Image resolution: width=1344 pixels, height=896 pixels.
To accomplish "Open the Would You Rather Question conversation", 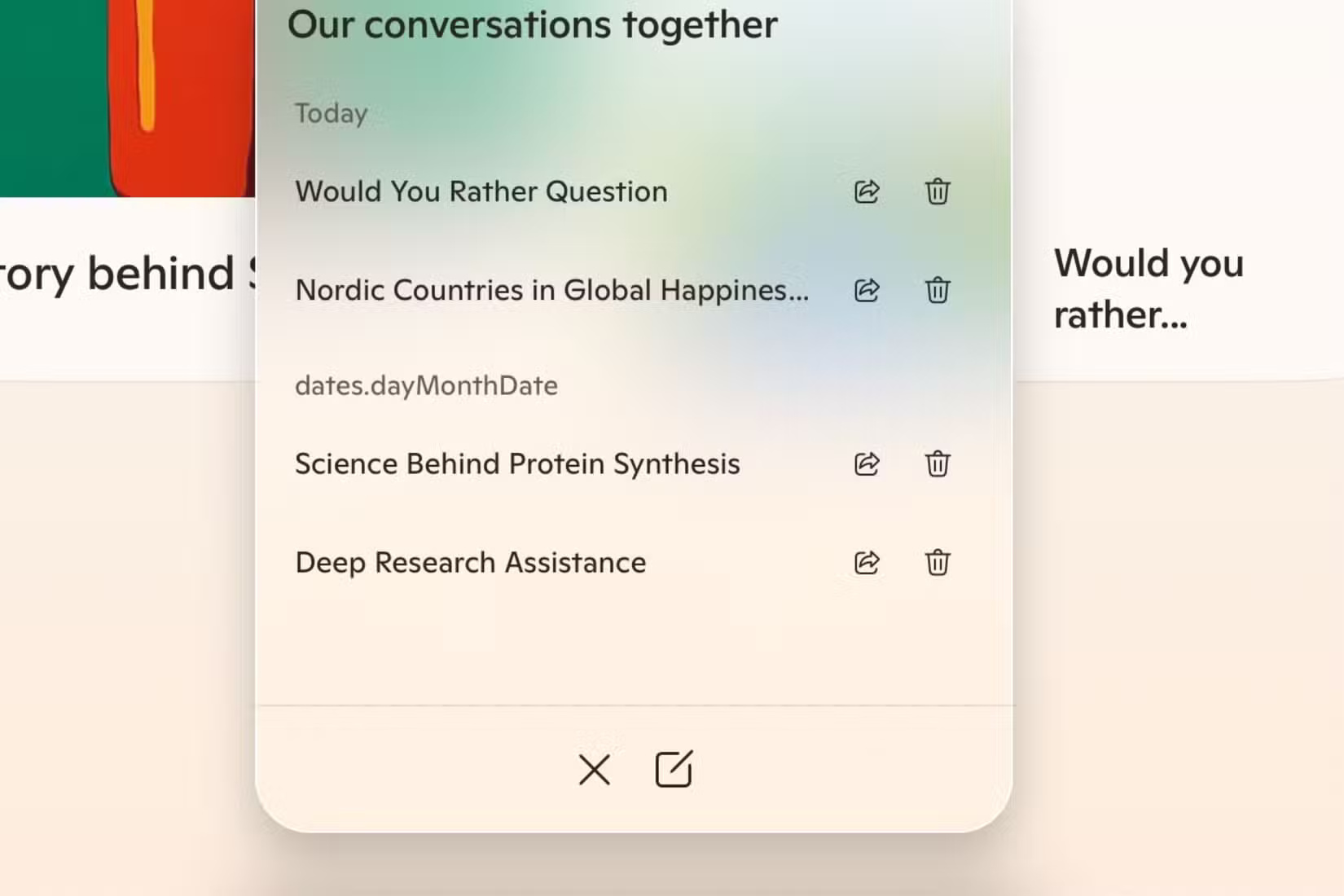I will coord(481,192).
